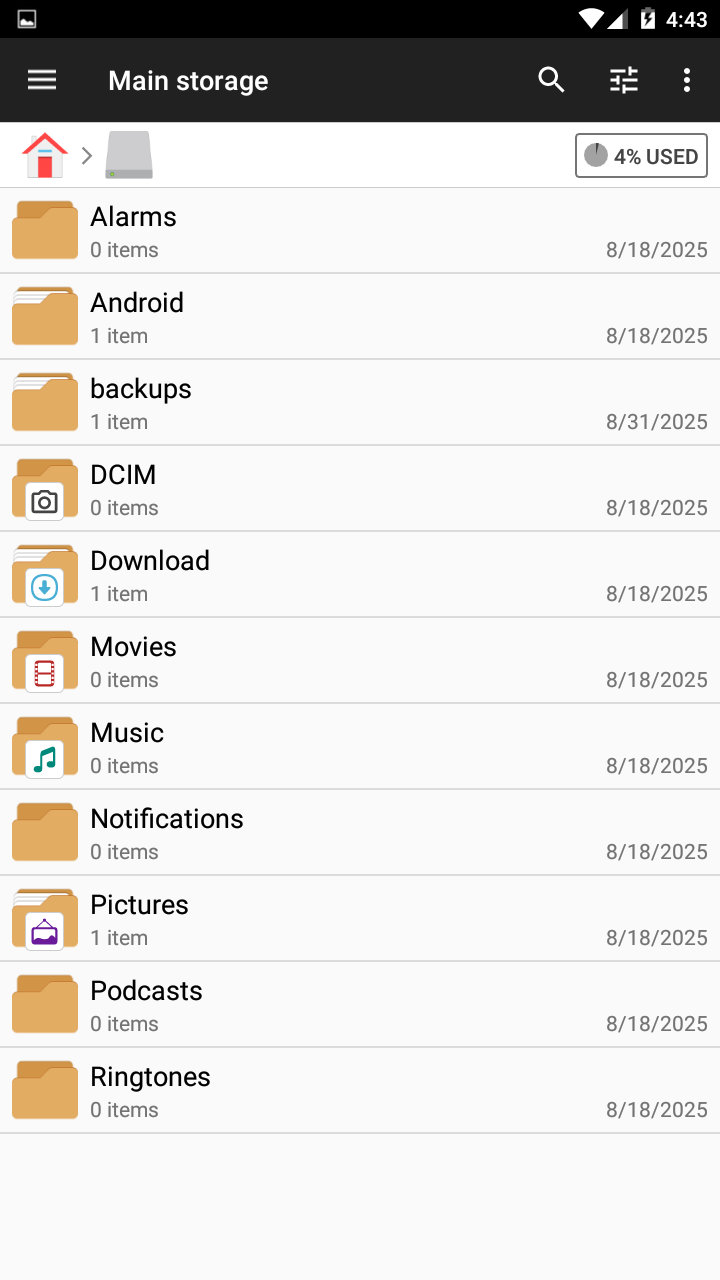Image resolution: width=720 pixels, height=1280 pixels.
Task: Go into the Music folder
Action: (360, 747)
